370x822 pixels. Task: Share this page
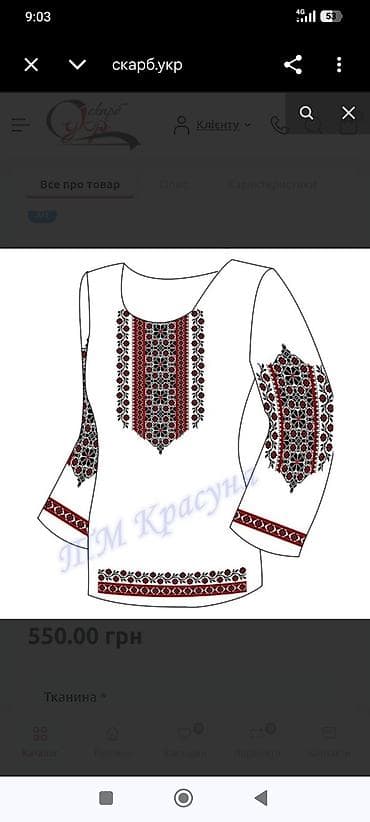point(293,65)
